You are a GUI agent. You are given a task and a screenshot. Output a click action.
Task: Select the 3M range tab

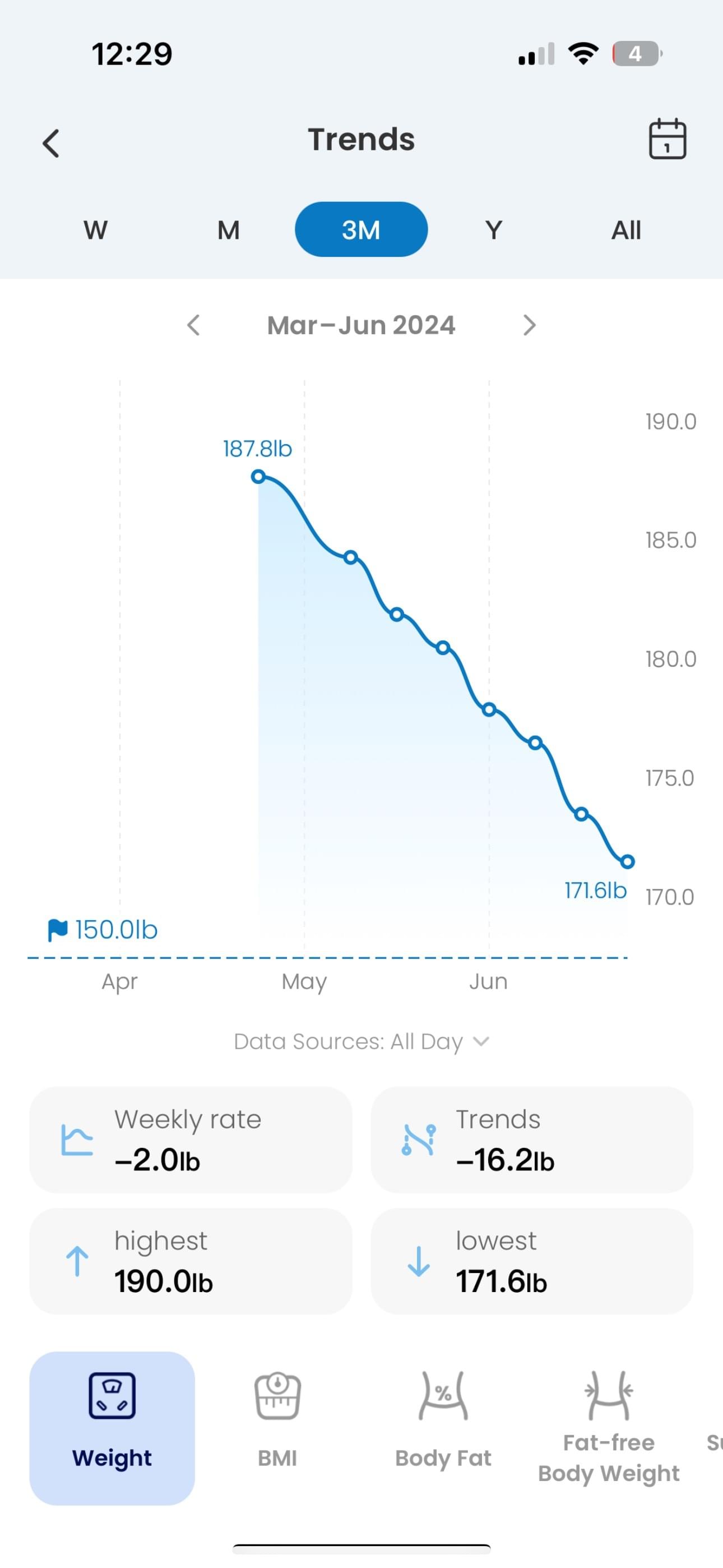click(x=361, y=229)
